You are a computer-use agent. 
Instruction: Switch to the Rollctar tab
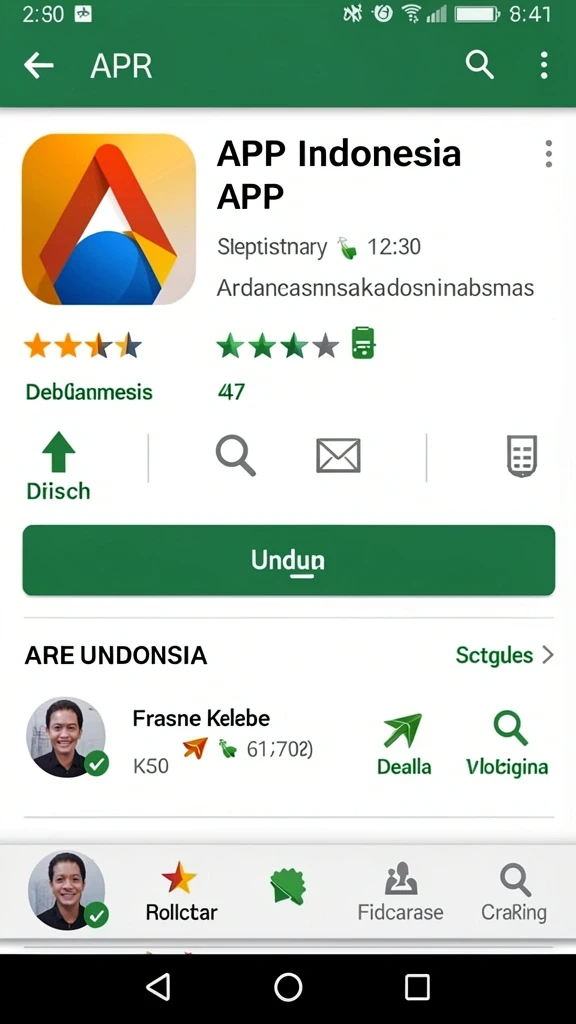[x=181, y=891]
